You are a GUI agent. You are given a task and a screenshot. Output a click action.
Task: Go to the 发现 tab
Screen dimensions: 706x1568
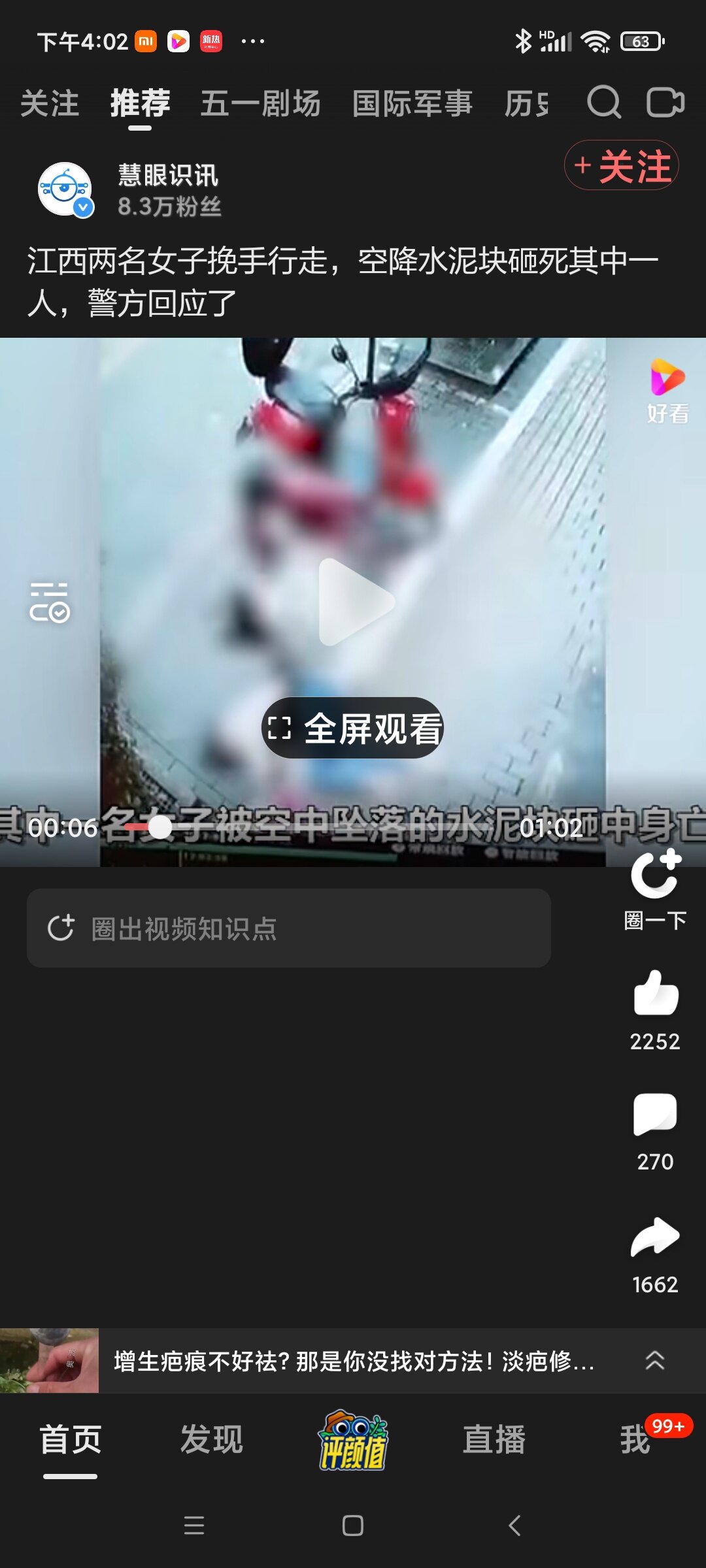point(212,1440)
